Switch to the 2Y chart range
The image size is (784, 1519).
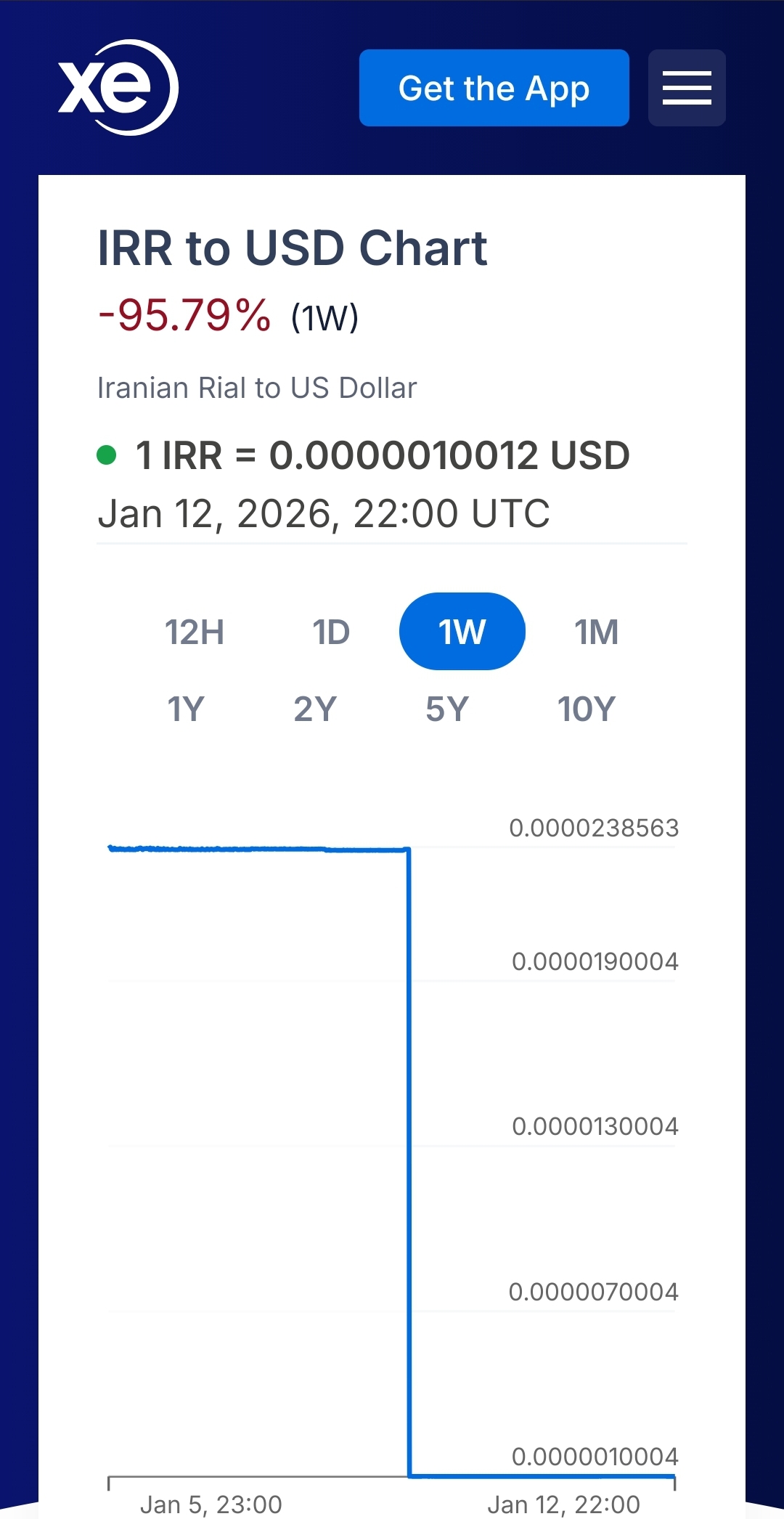pyautogui.click(x=315, y=709)
